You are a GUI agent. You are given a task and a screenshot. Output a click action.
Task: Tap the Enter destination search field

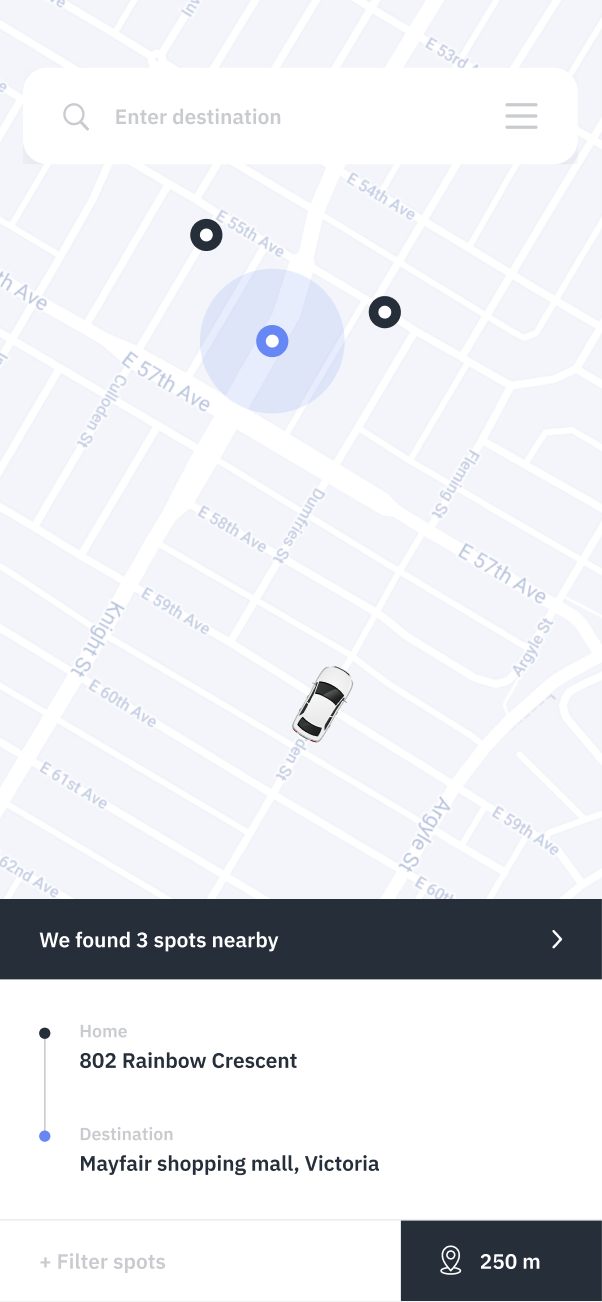point(290,117)
